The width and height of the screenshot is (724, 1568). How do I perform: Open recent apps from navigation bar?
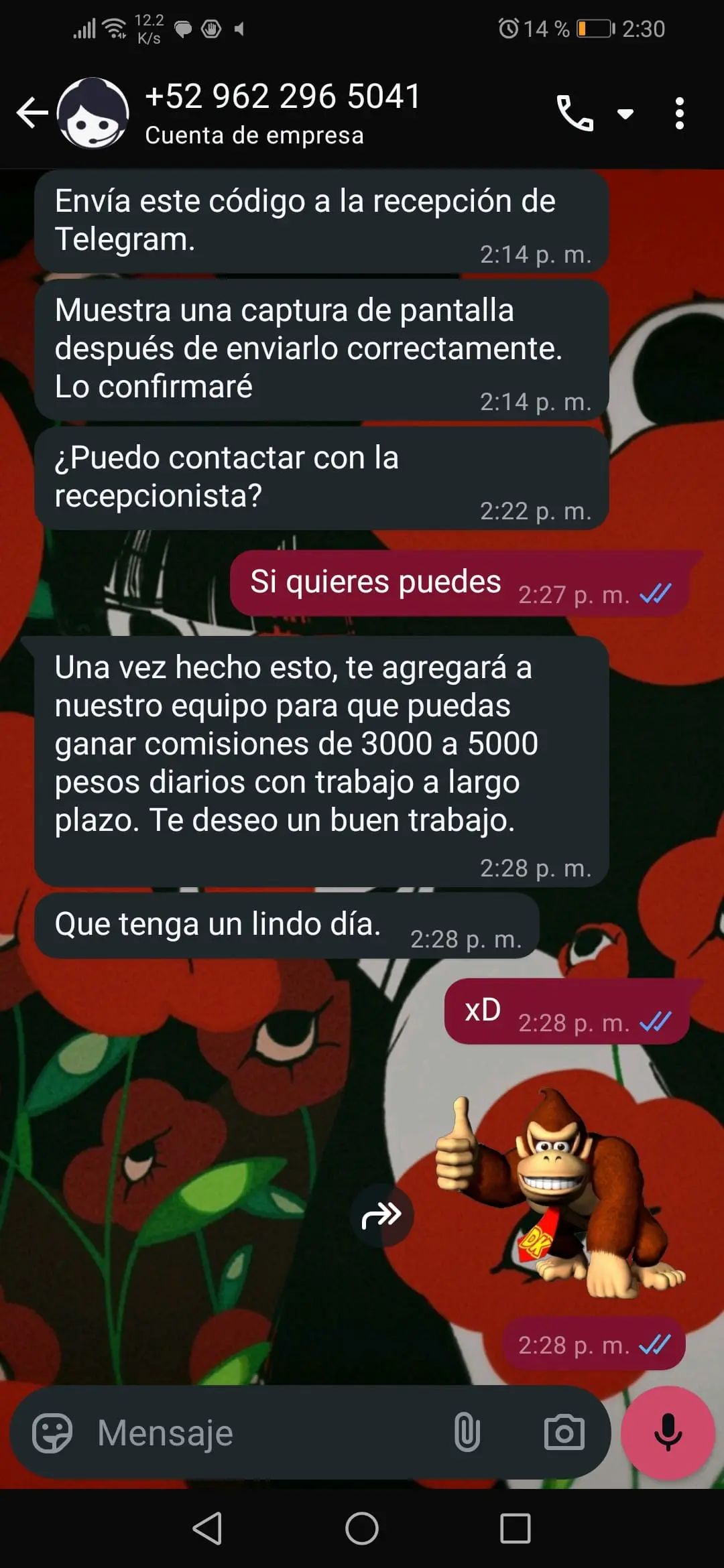pyautogui.click(x=516, y=1528)
